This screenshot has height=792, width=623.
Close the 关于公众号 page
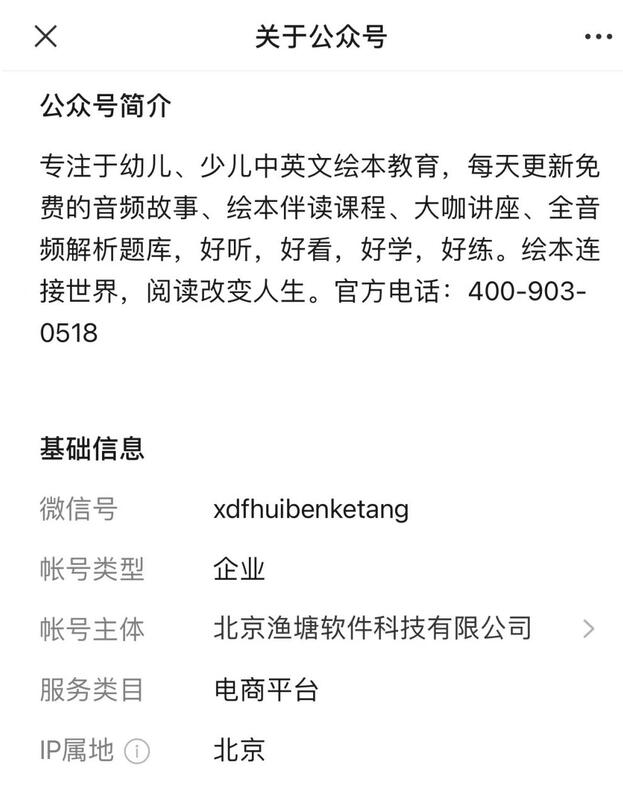point(46,37)
